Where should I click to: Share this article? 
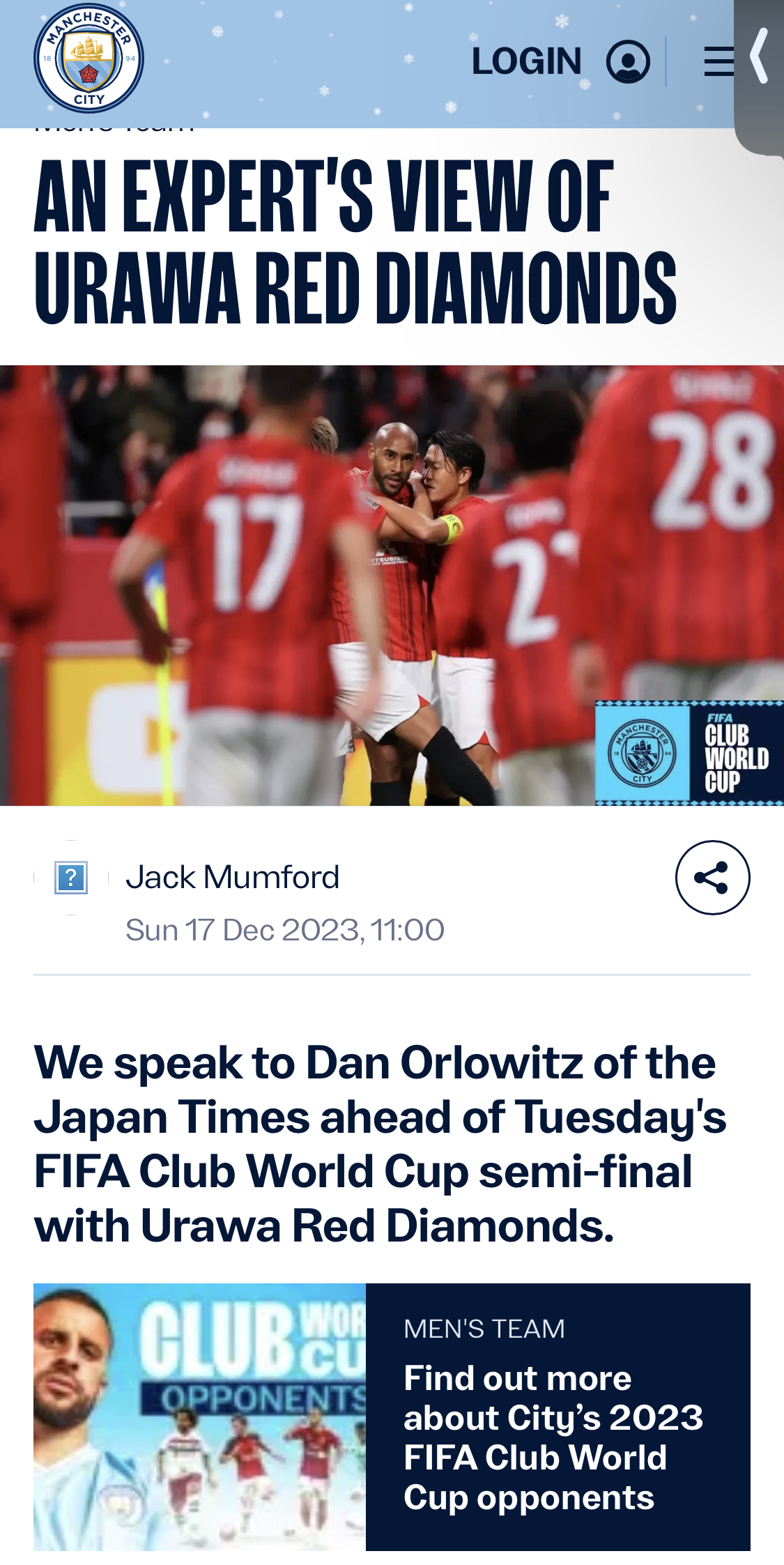(712, 877)
